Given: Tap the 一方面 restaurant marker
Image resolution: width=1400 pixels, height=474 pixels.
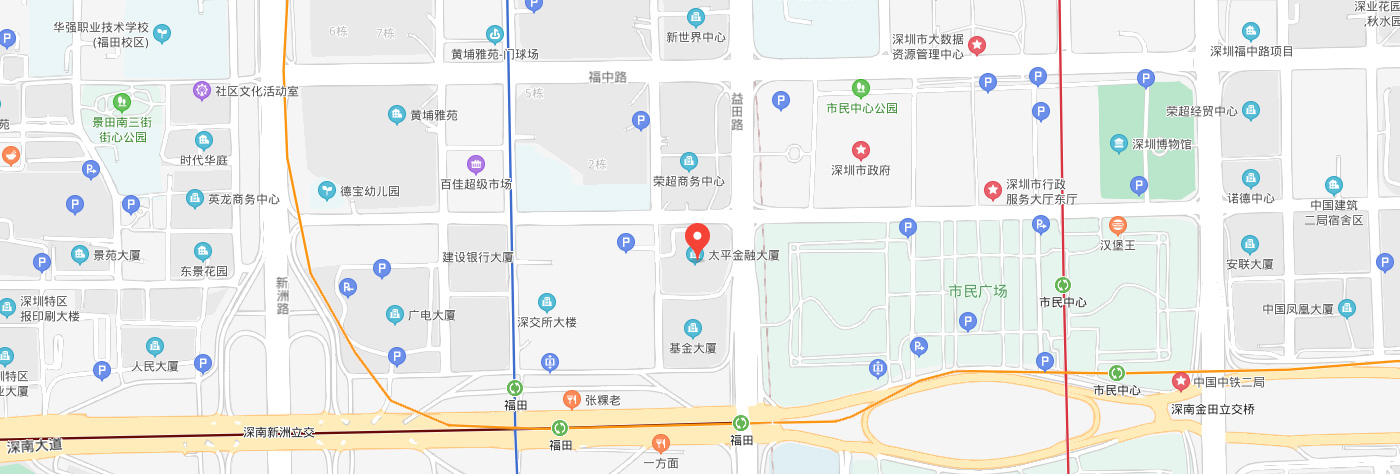Looking at the screenshot, I should [660, 443].
